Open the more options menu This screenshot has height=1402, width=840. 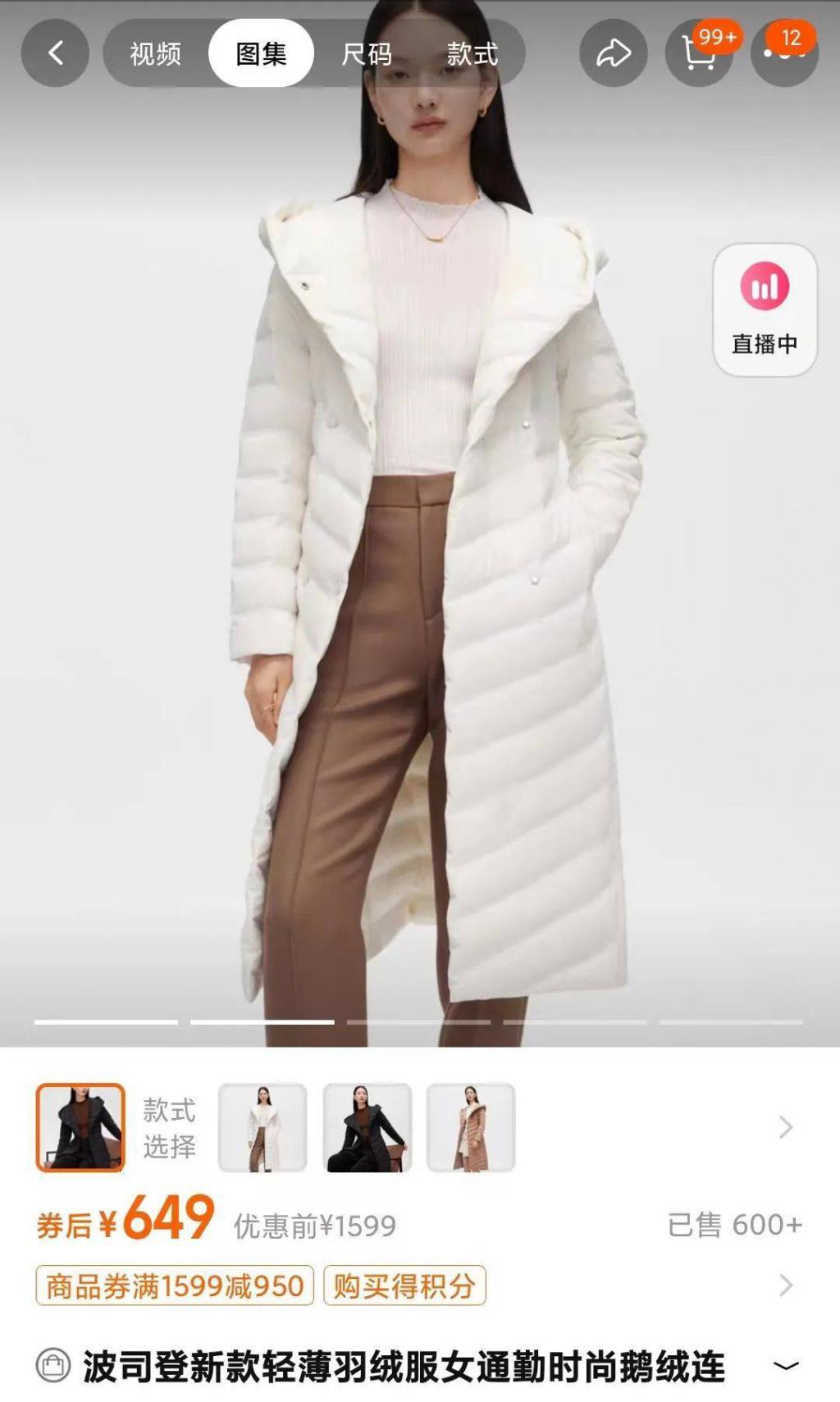[784, 54]
